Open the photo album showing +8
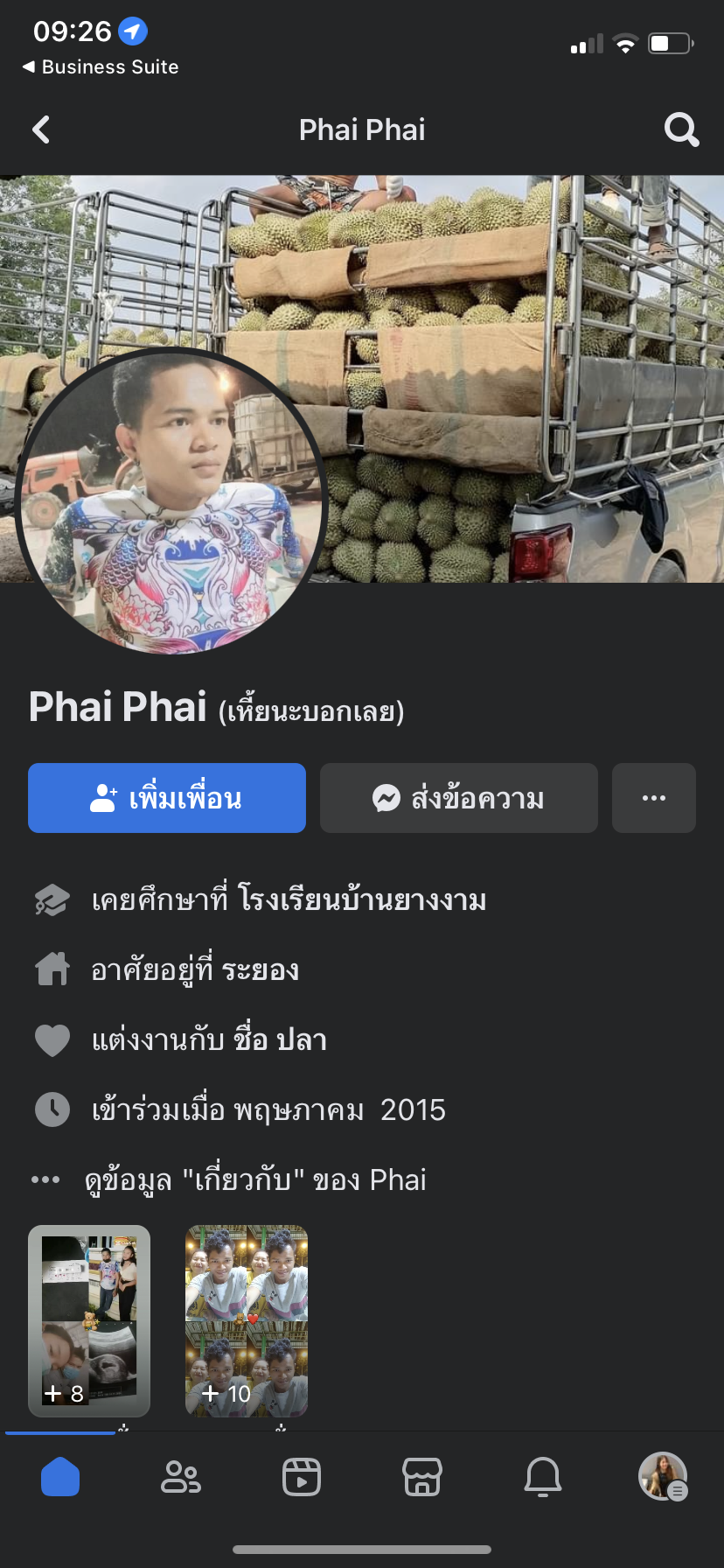Image resolution: width=724 pixels, height=1568 pixels. (89, 1319)
